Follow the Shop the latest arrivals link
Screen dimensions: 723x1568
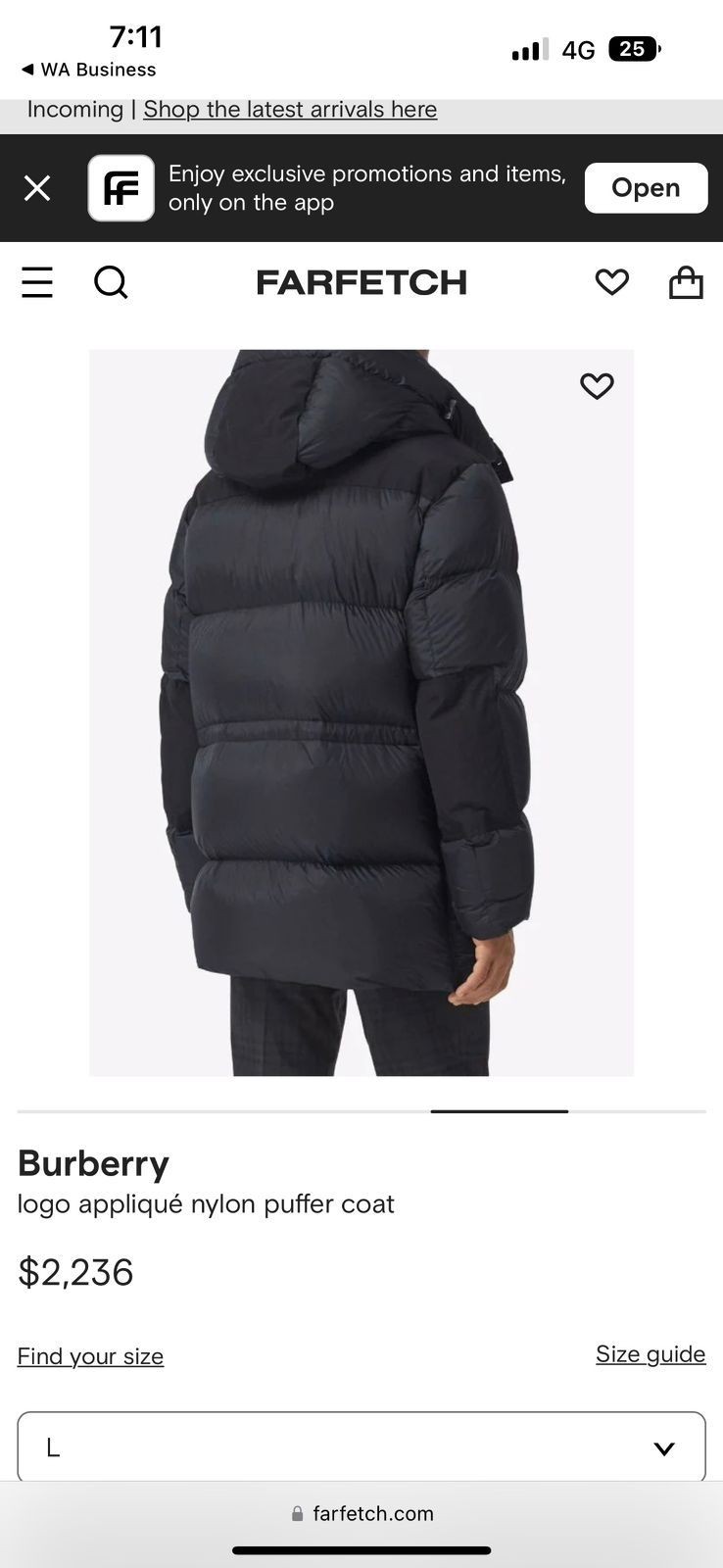290,110
